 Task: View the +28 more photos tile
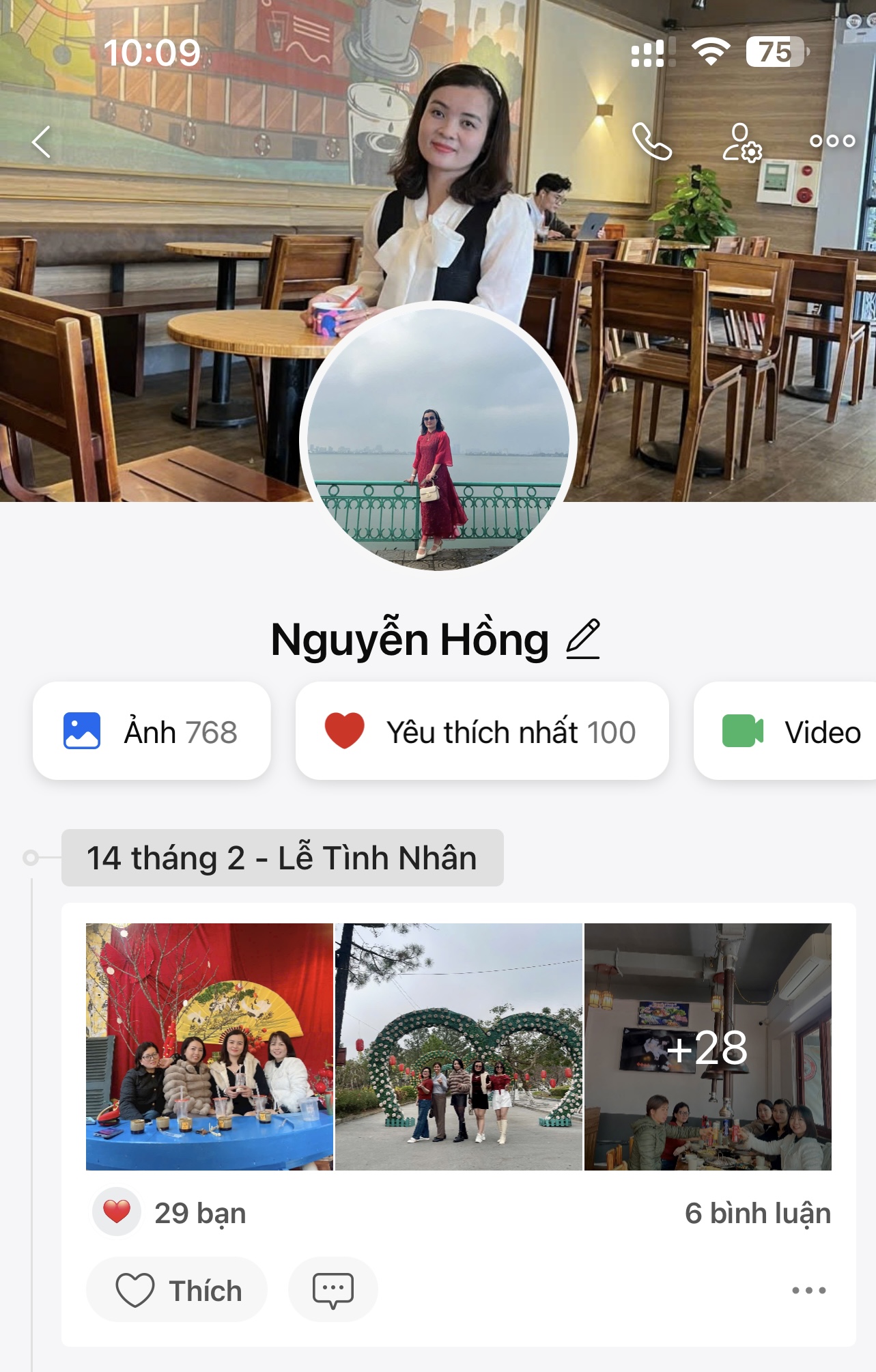click(708, 1047)
